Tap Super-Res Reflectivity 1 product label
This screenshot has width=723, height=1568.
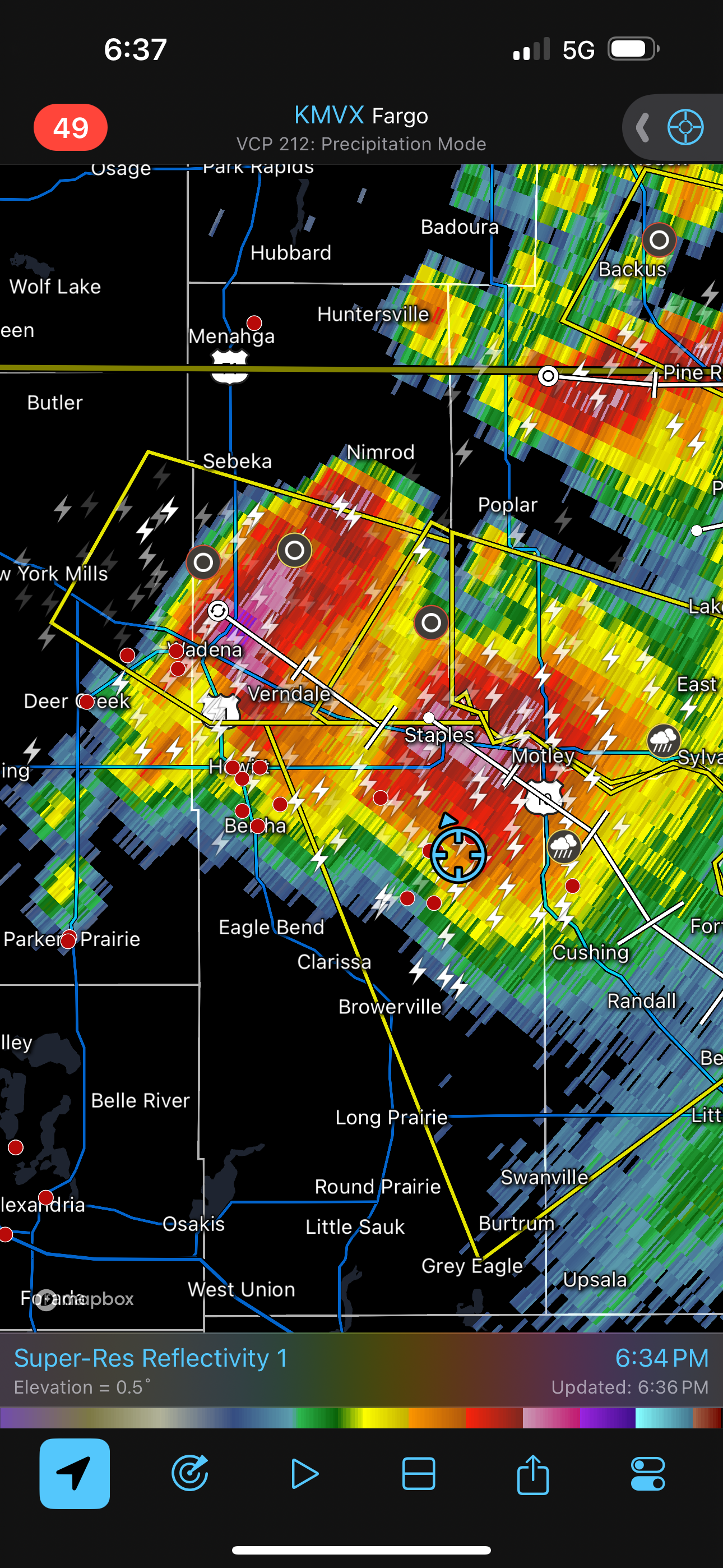point(150,1357)
